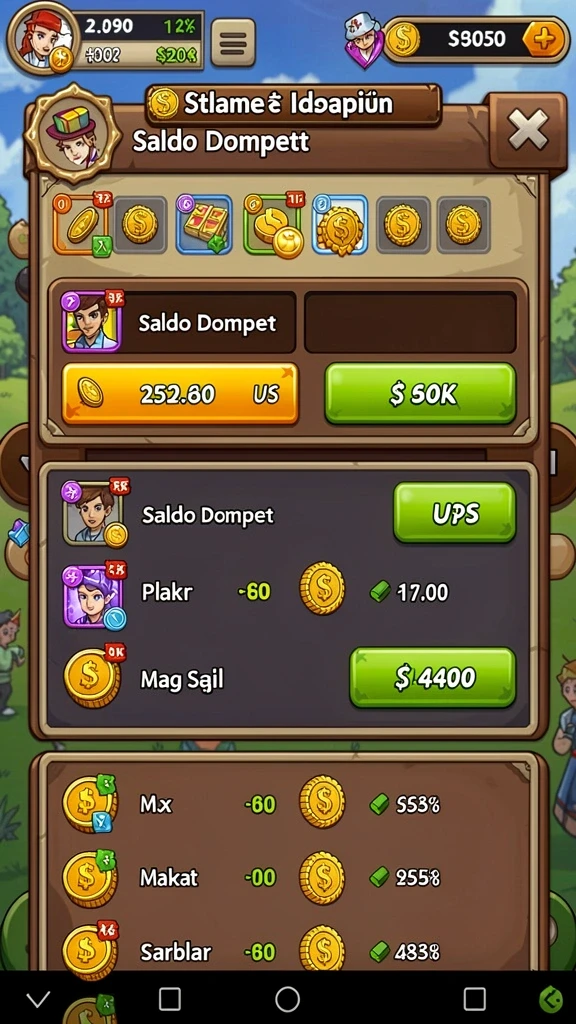
Task: Go to the system home circle button
Action: point(287,999)
